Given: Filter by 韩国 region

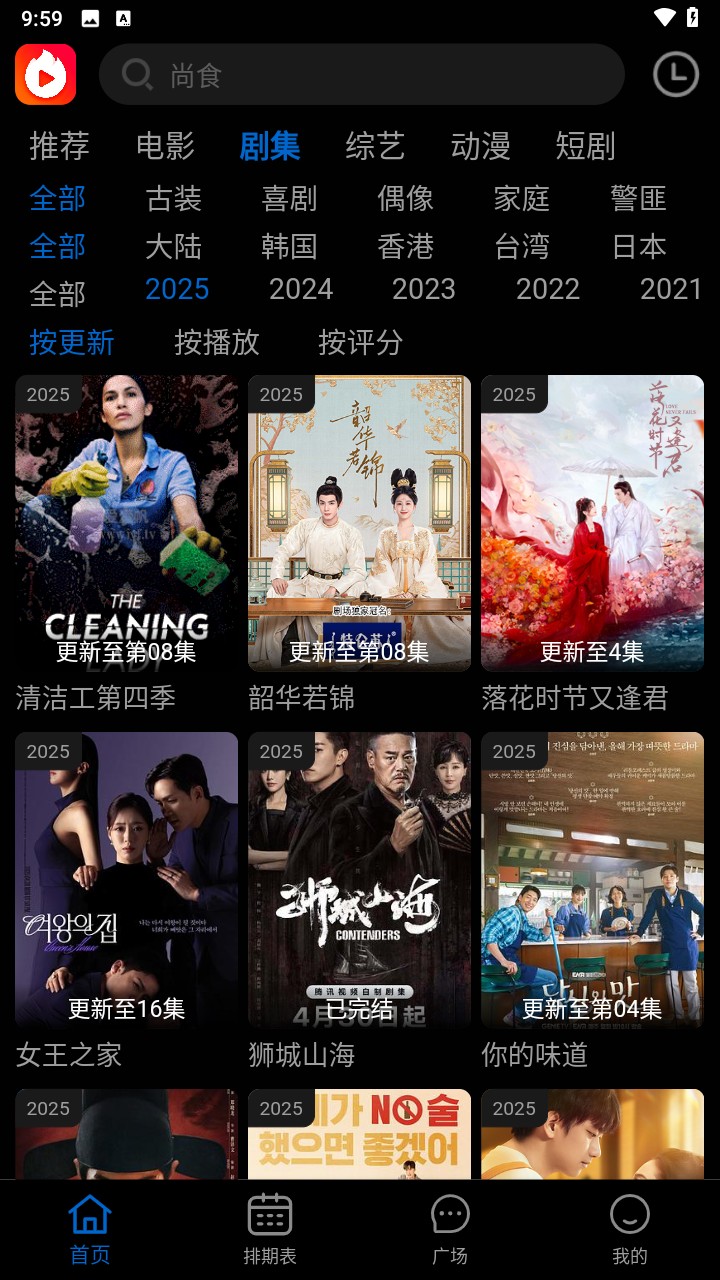Looking at the screenshot, I should tap(289, 246).
